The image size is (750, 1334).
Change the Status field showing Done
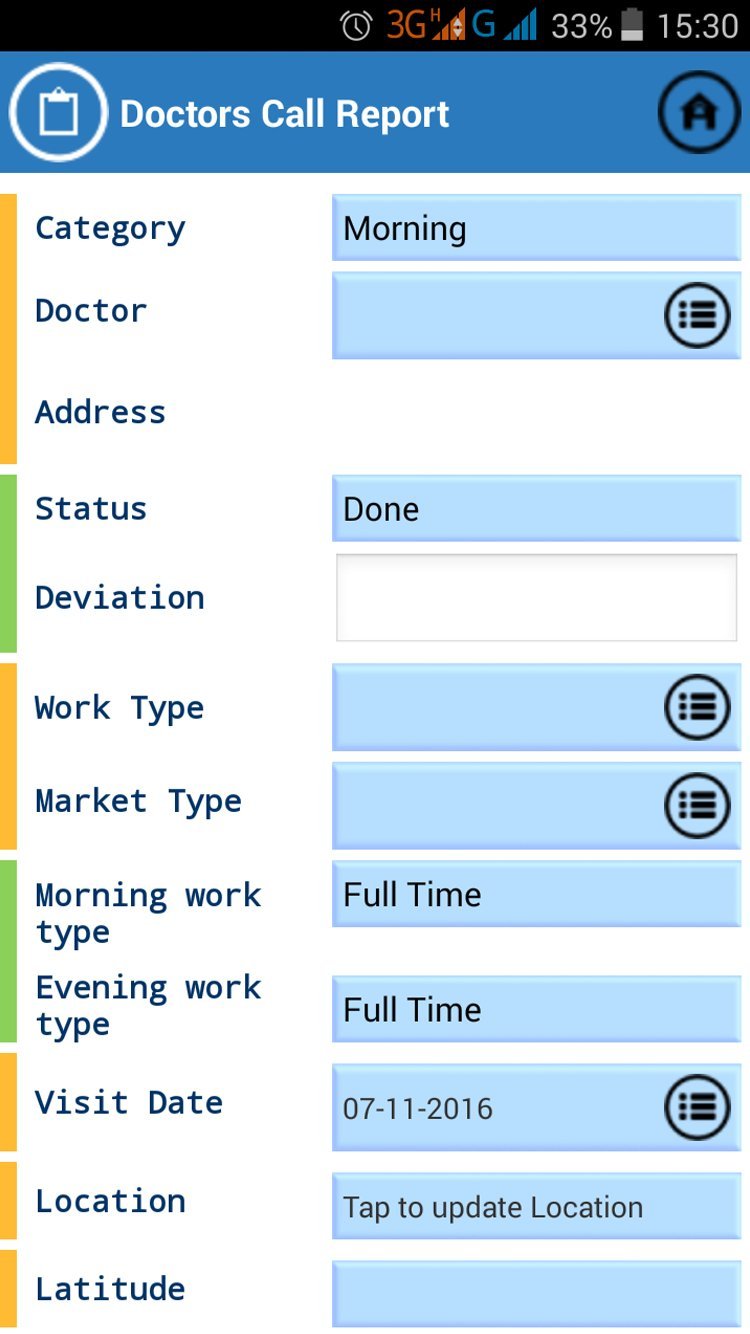(x=536, y=509)
